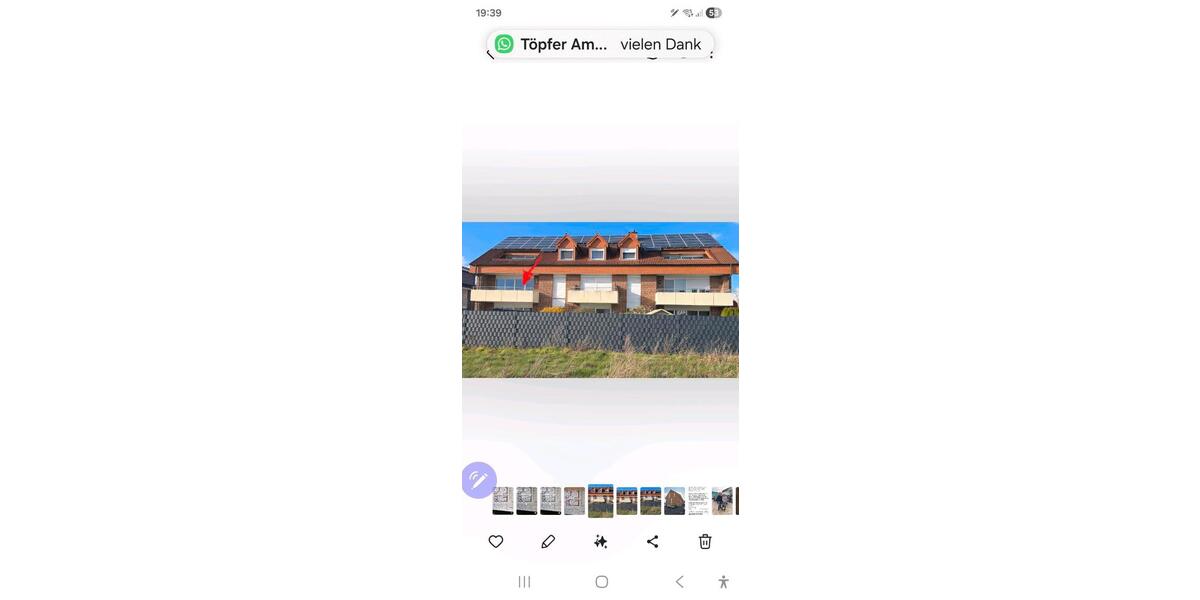Open the WhatsApp notification from Töpfer
The height and width of the screenshot is (600, 1200).
[x=600, y=44]
